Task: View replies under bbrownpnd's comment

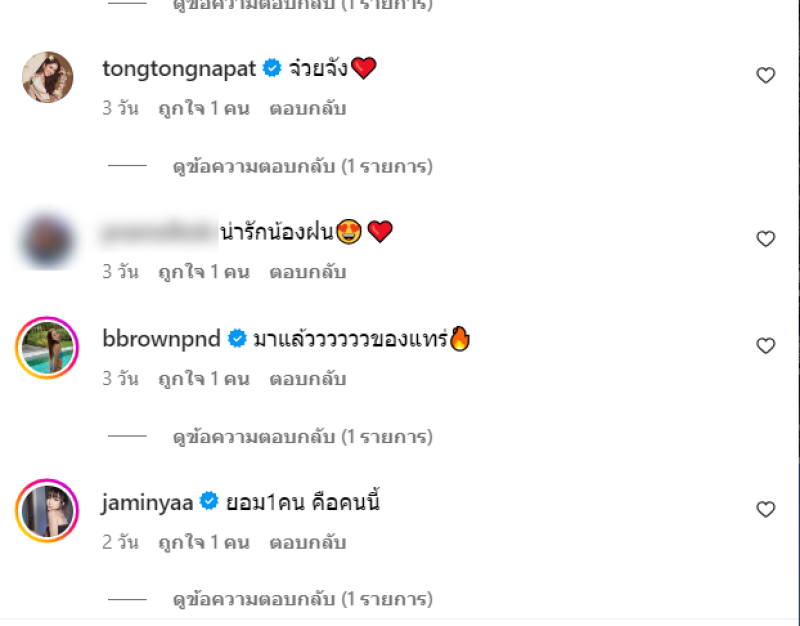Action: click(302, 437)
